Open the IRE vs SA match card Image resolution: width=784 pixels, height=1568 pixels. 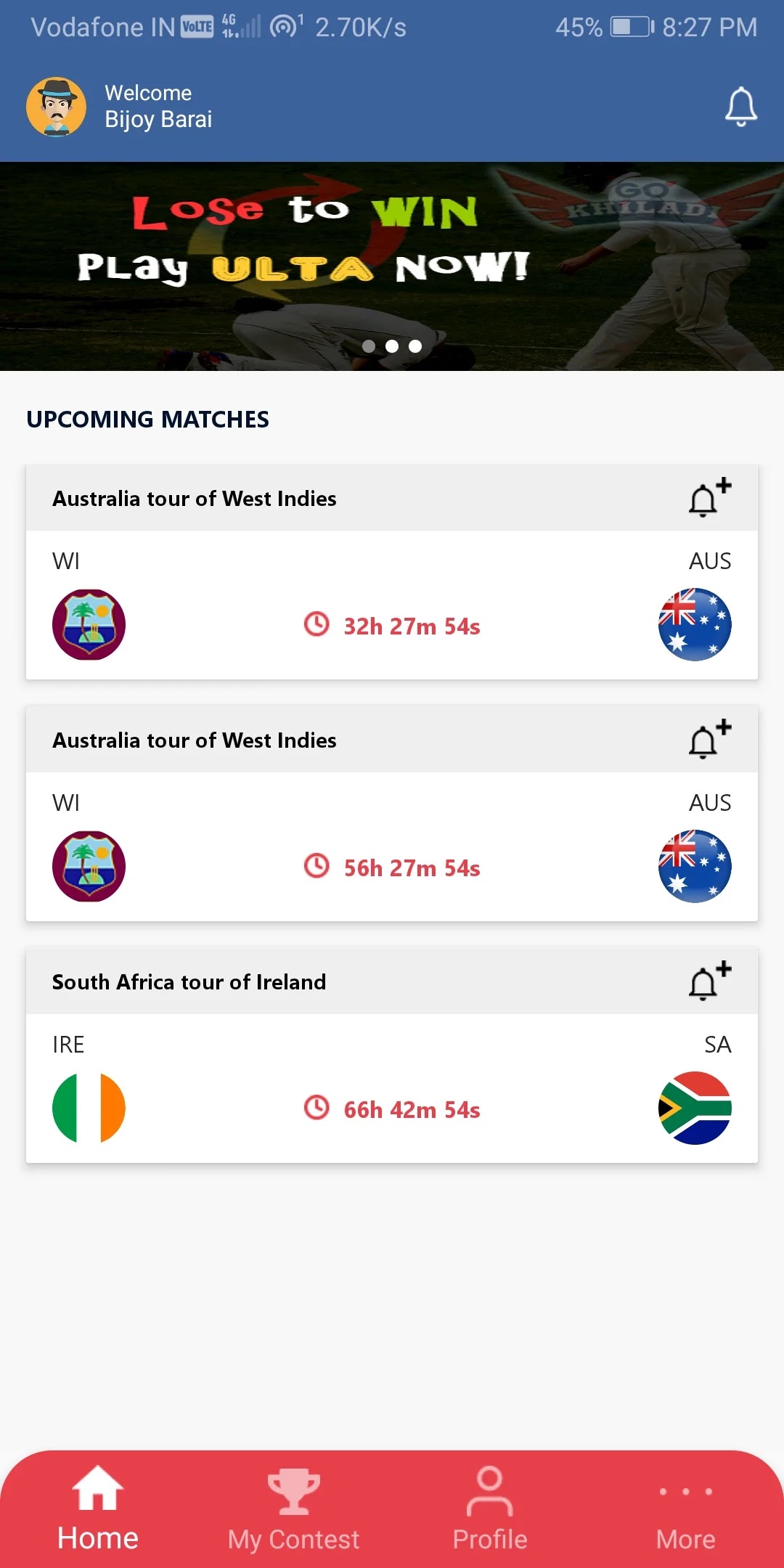tap(392, 1089)
